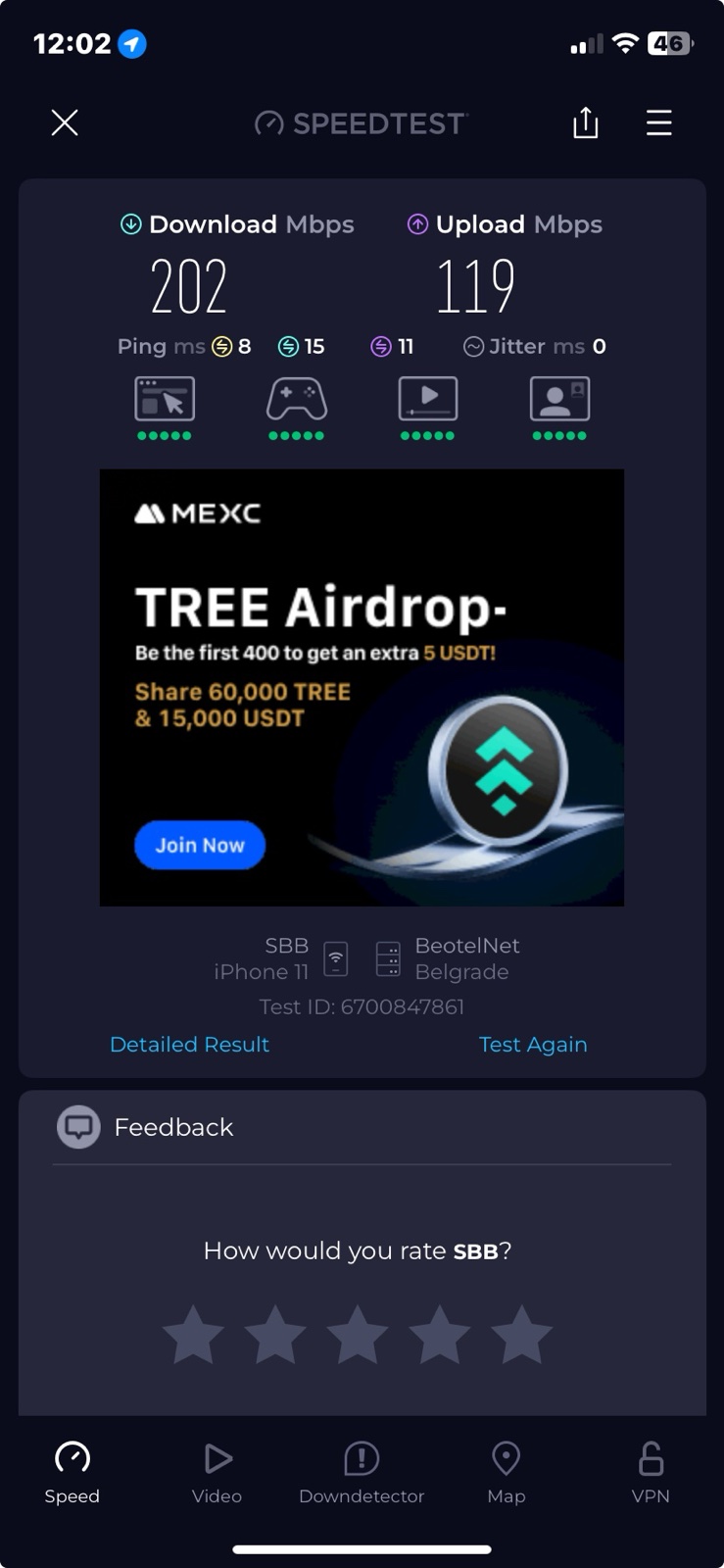
Task: Switch to the Video tab
Action: (x=217, y=1472)
